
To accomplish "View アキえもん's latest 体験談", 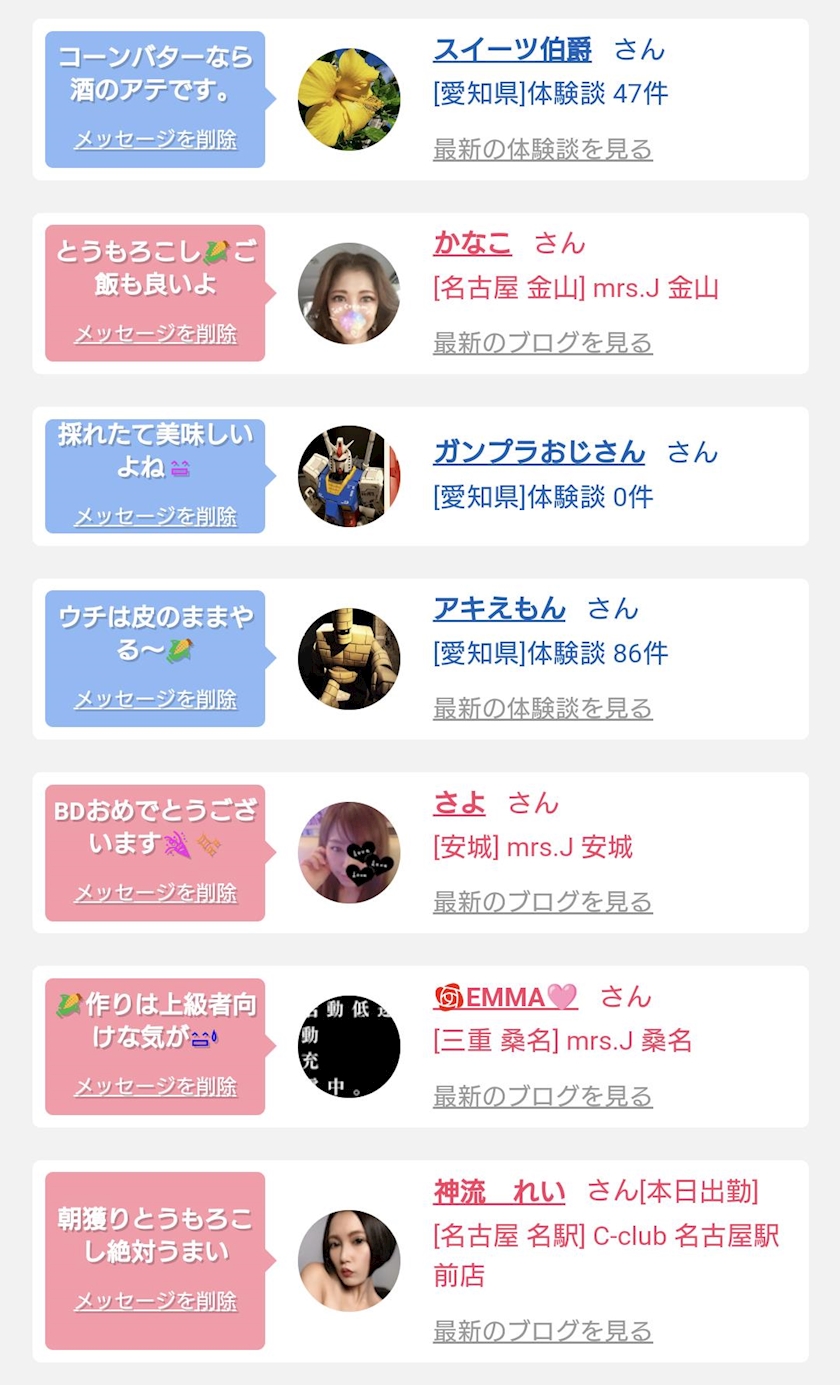I will [x=542, y=709].
